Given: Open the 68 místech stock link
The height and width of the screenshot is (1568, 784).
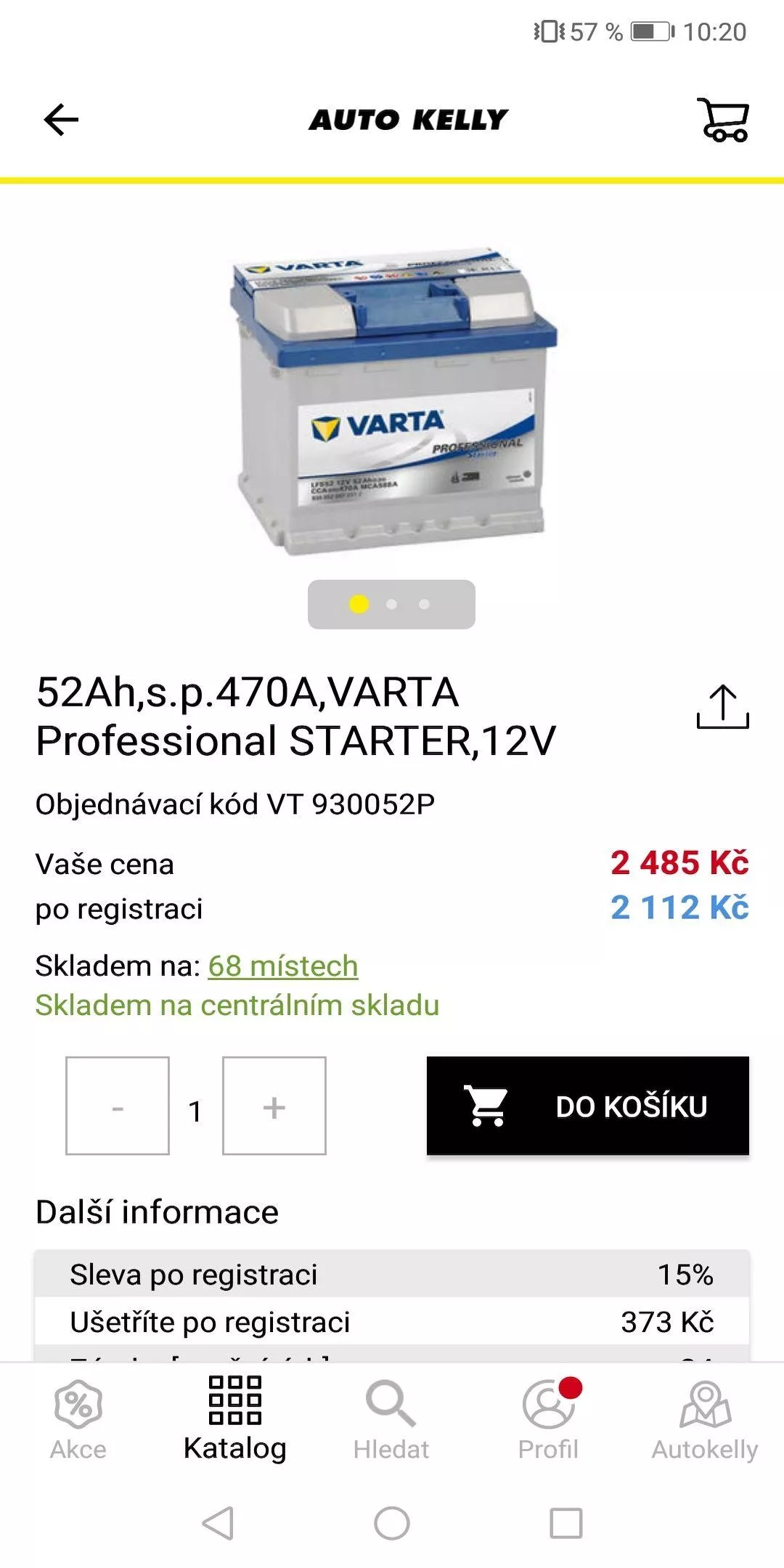Looking at the screenshot, I should pyautogui.click(x=283, y=966).
